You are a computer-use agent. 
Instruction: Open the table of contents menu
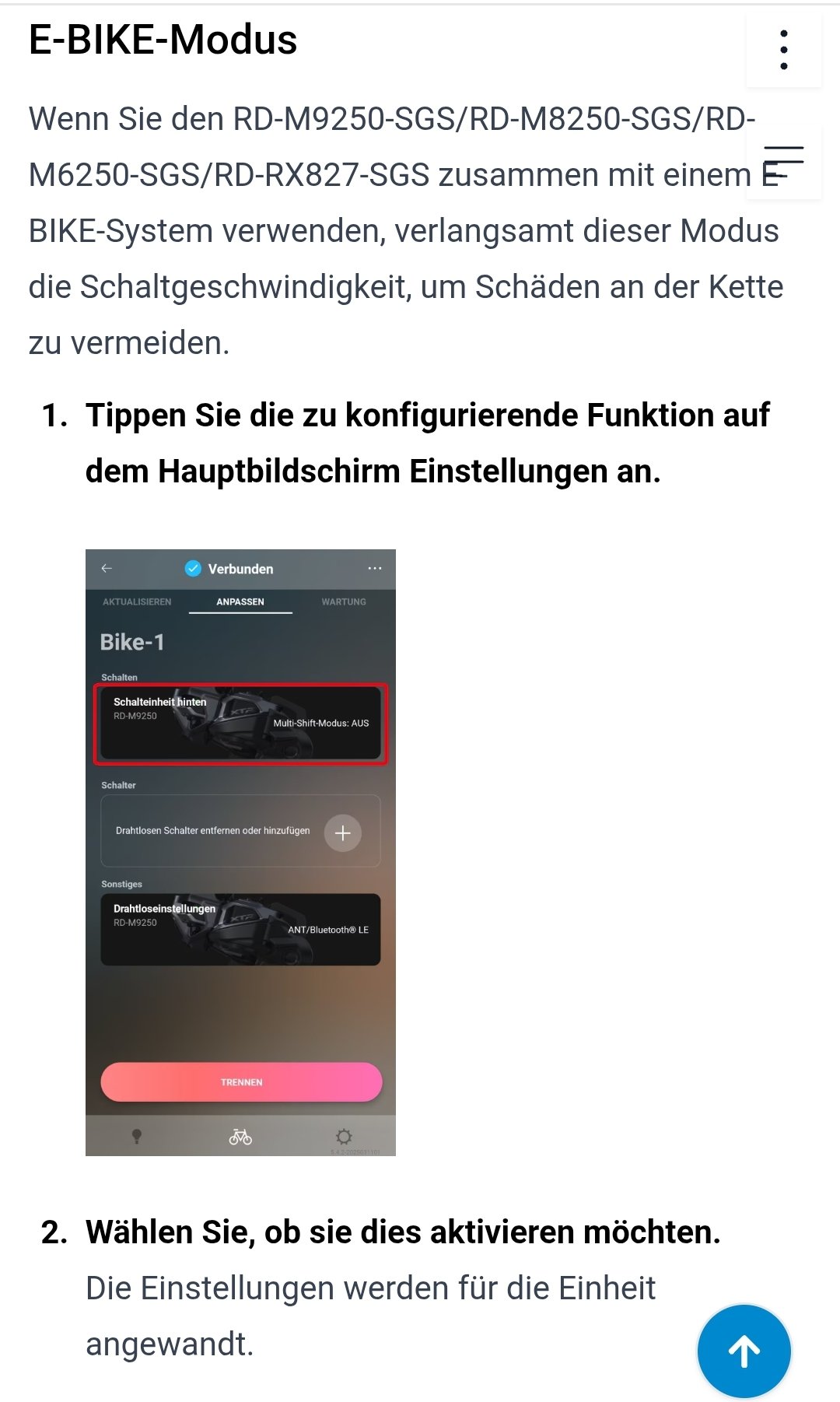[783, 161]
